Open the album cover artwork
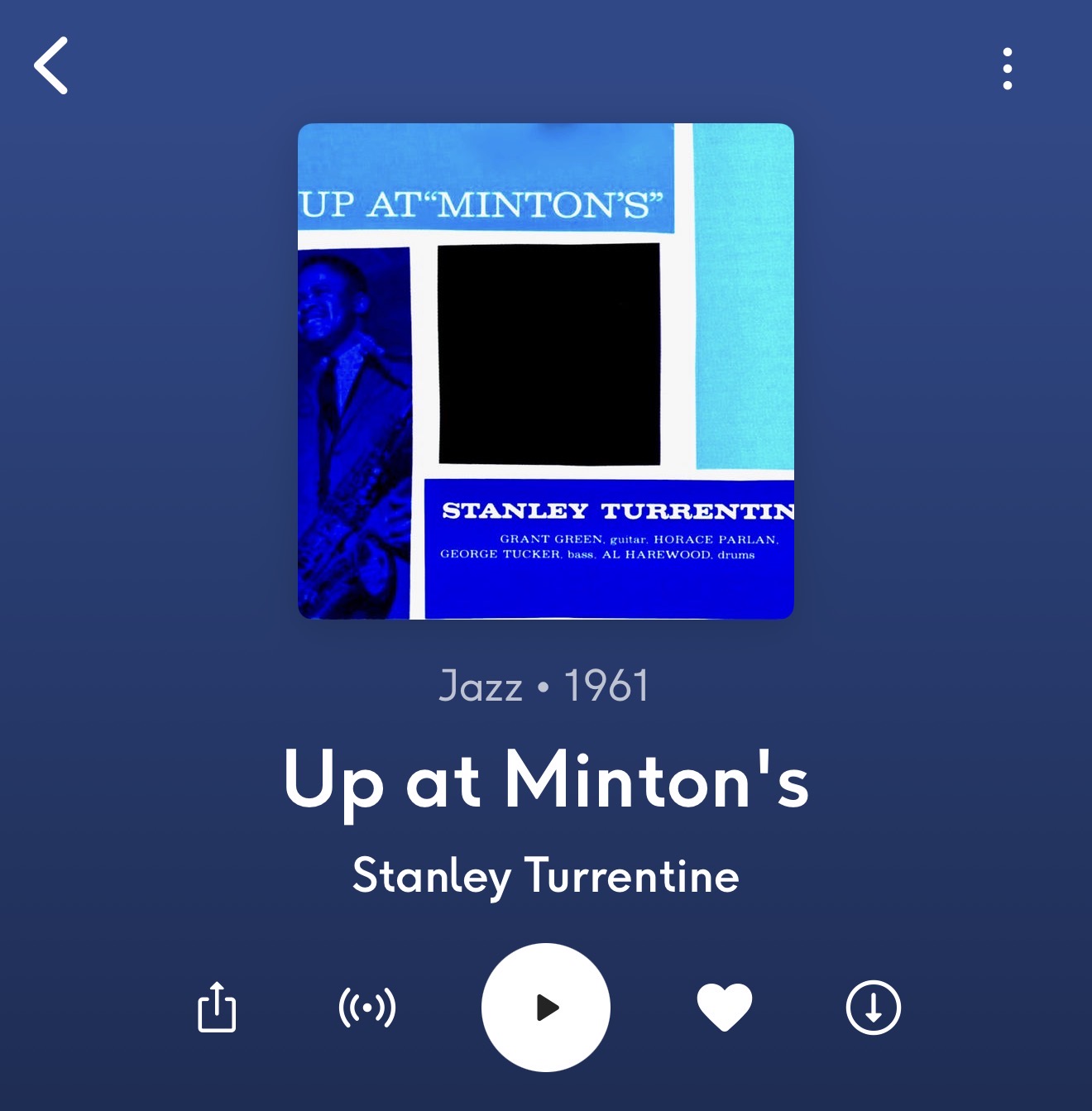 pyautogui.click(x=546, y=371)
